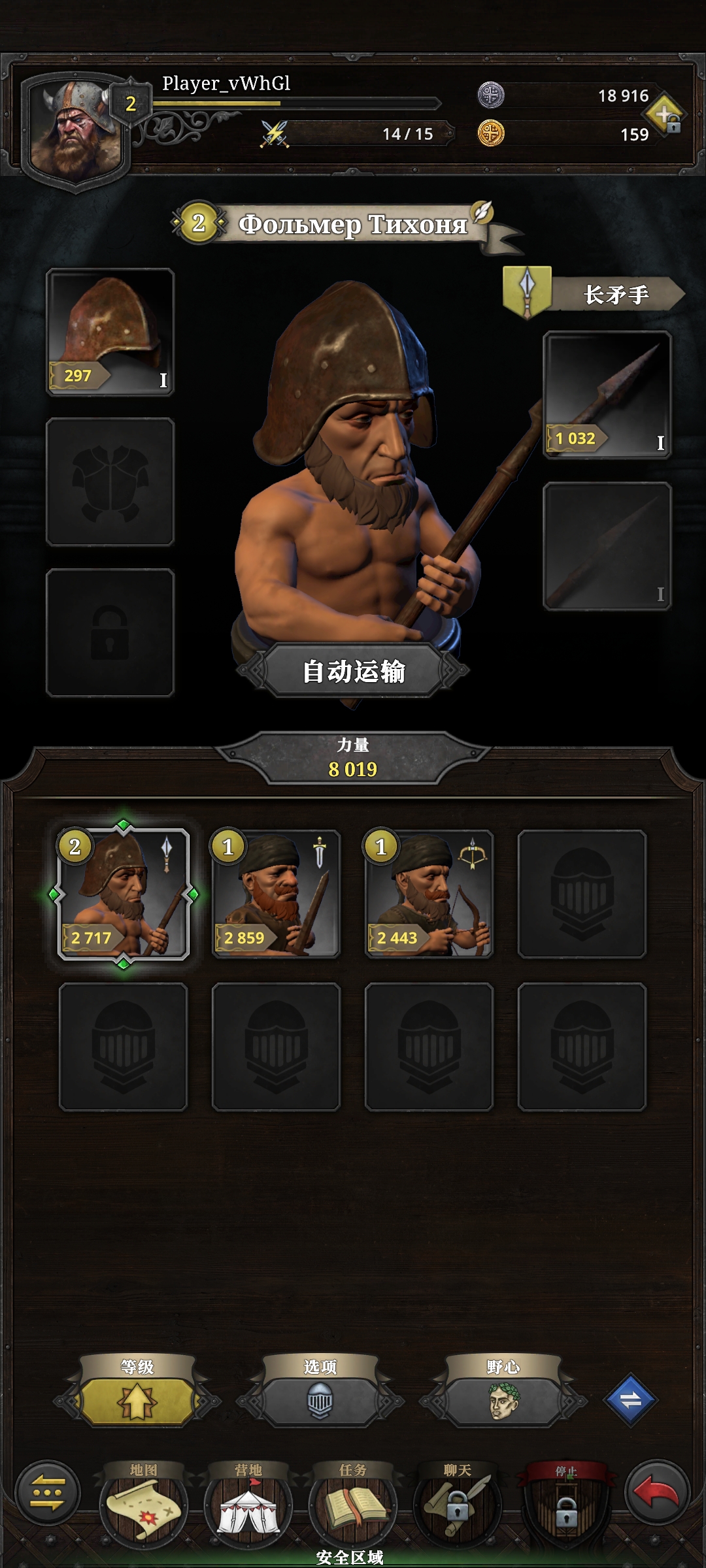Open the player avatar profile

coord(75,131)
